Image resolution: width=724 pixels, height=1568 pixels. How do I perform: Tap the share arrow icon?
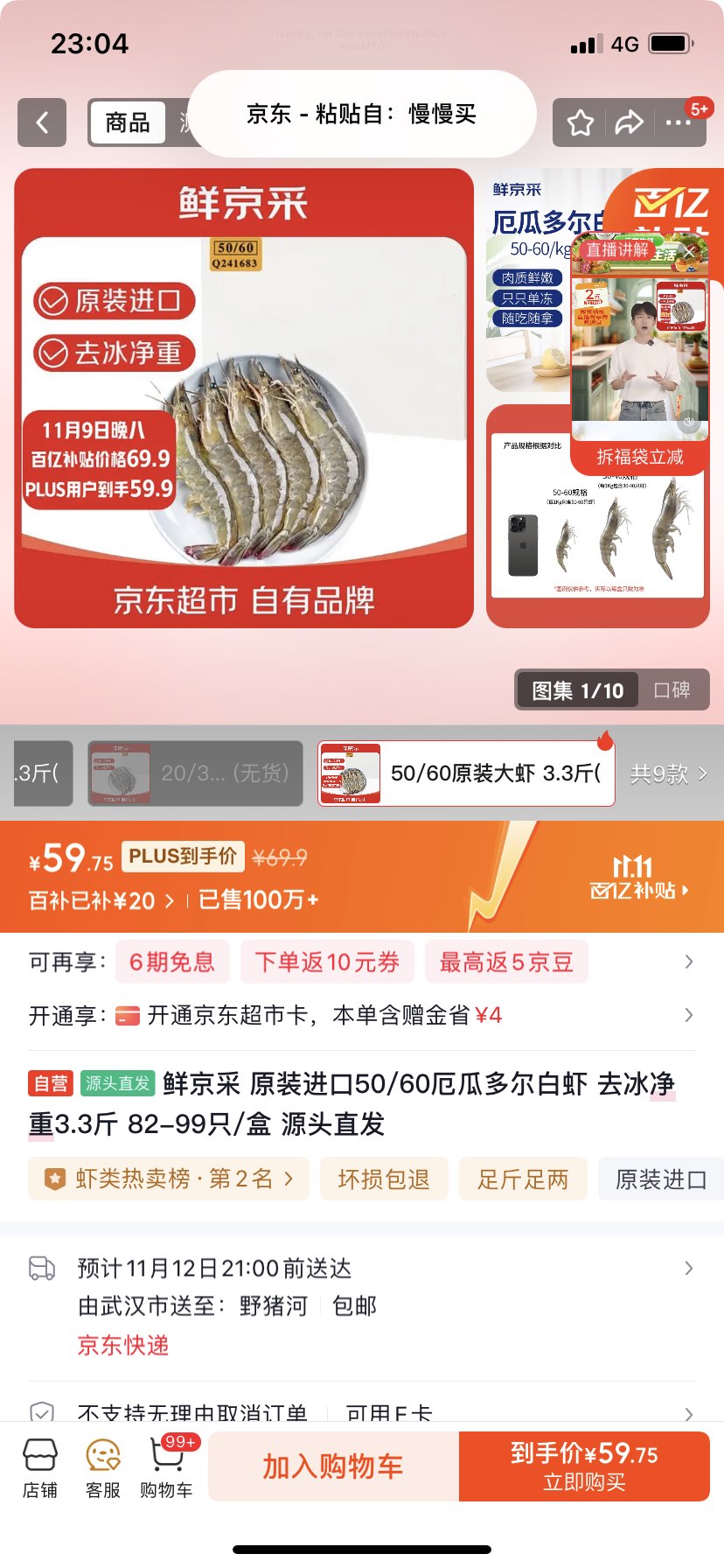click(x=630, y=122)
